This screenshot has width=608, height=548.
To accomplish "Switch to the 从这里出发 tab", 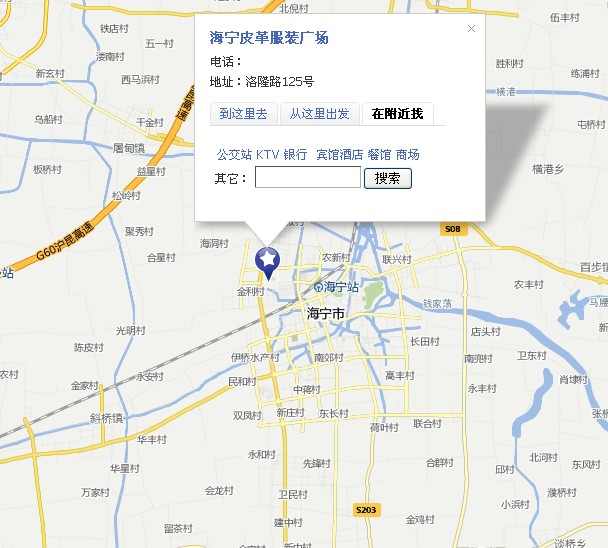I will [319, 114].
